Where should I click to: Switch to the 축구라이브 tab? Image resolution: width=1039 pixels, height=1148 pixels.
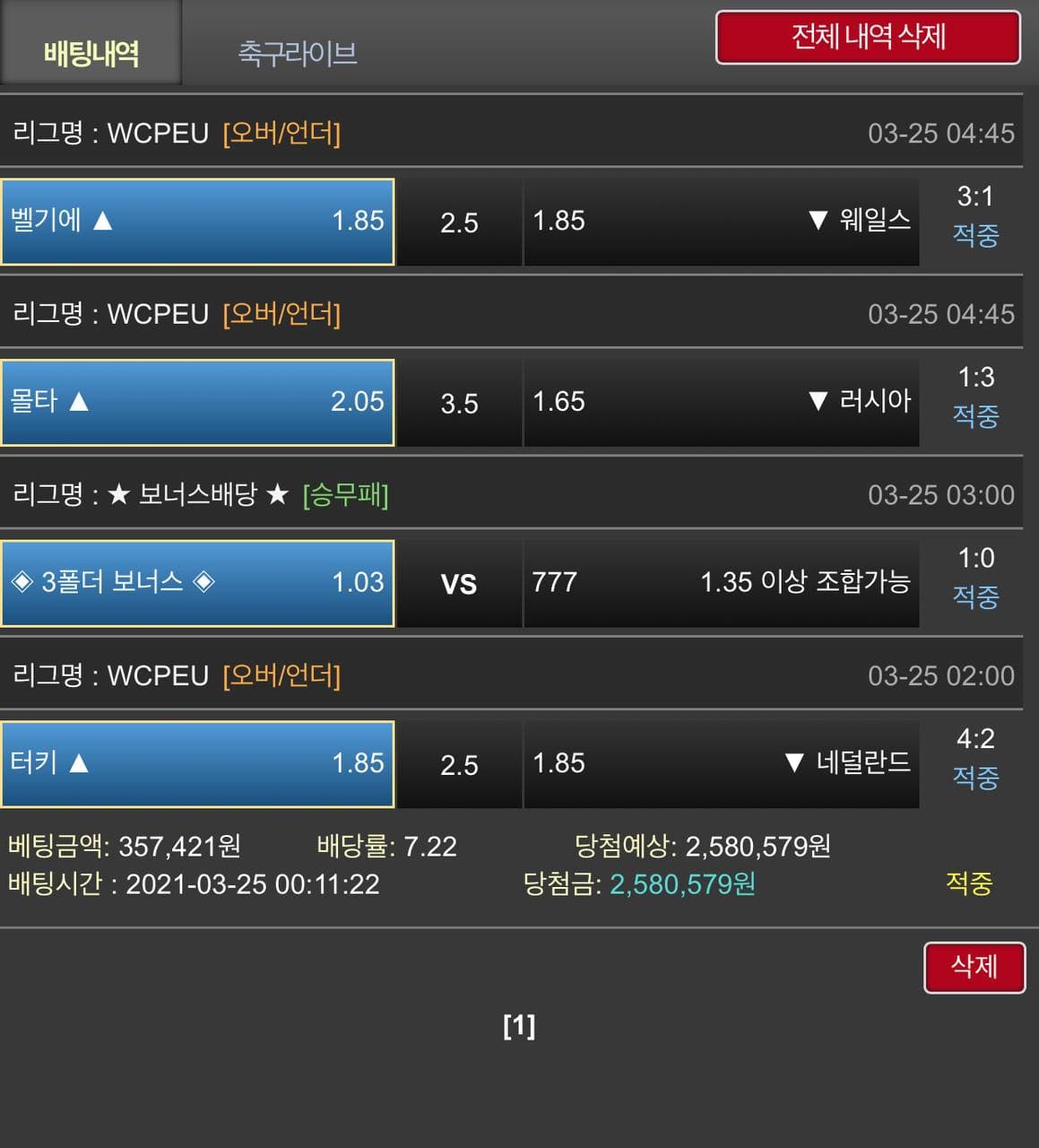click(x=297, y=53)
